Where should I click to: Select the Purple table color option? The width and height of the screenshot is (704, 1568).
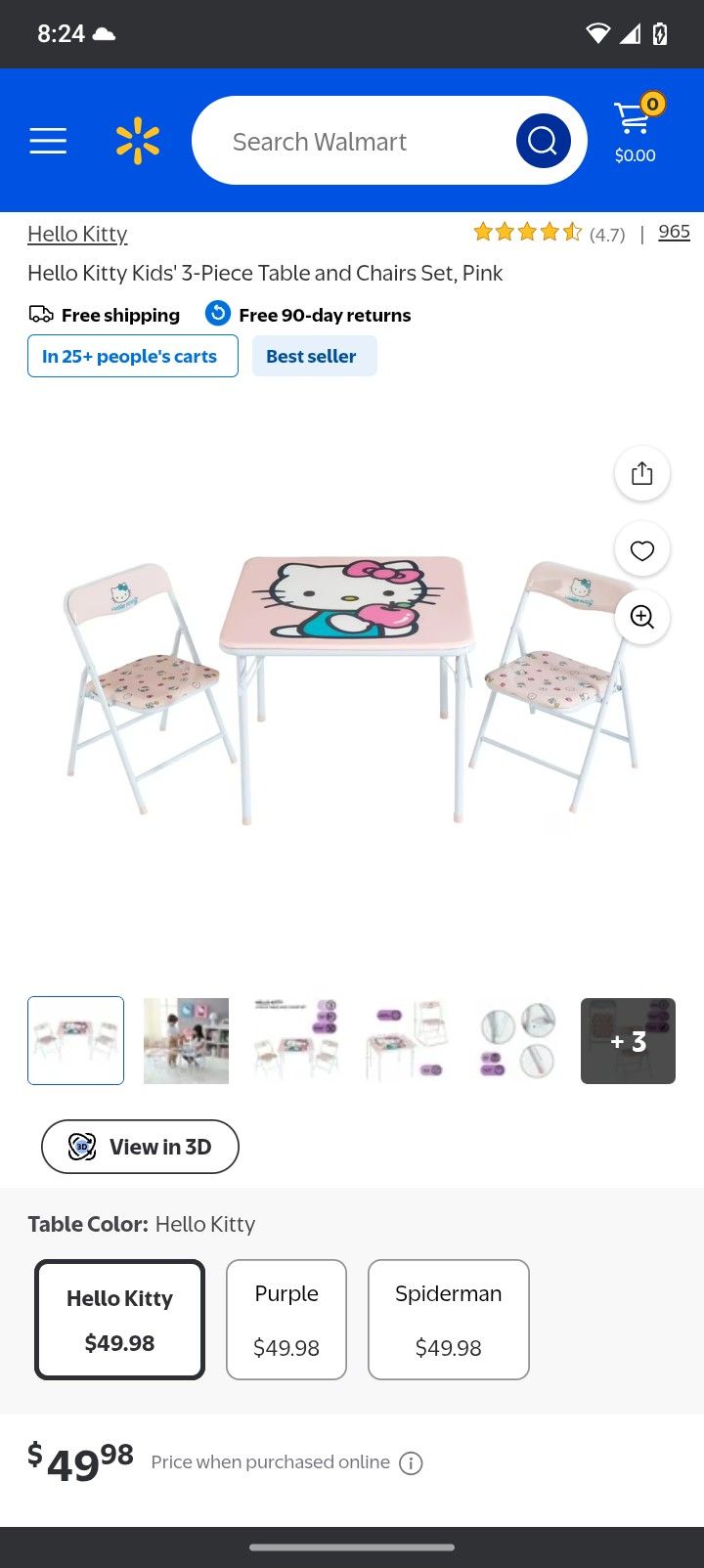click(286, 1319)
